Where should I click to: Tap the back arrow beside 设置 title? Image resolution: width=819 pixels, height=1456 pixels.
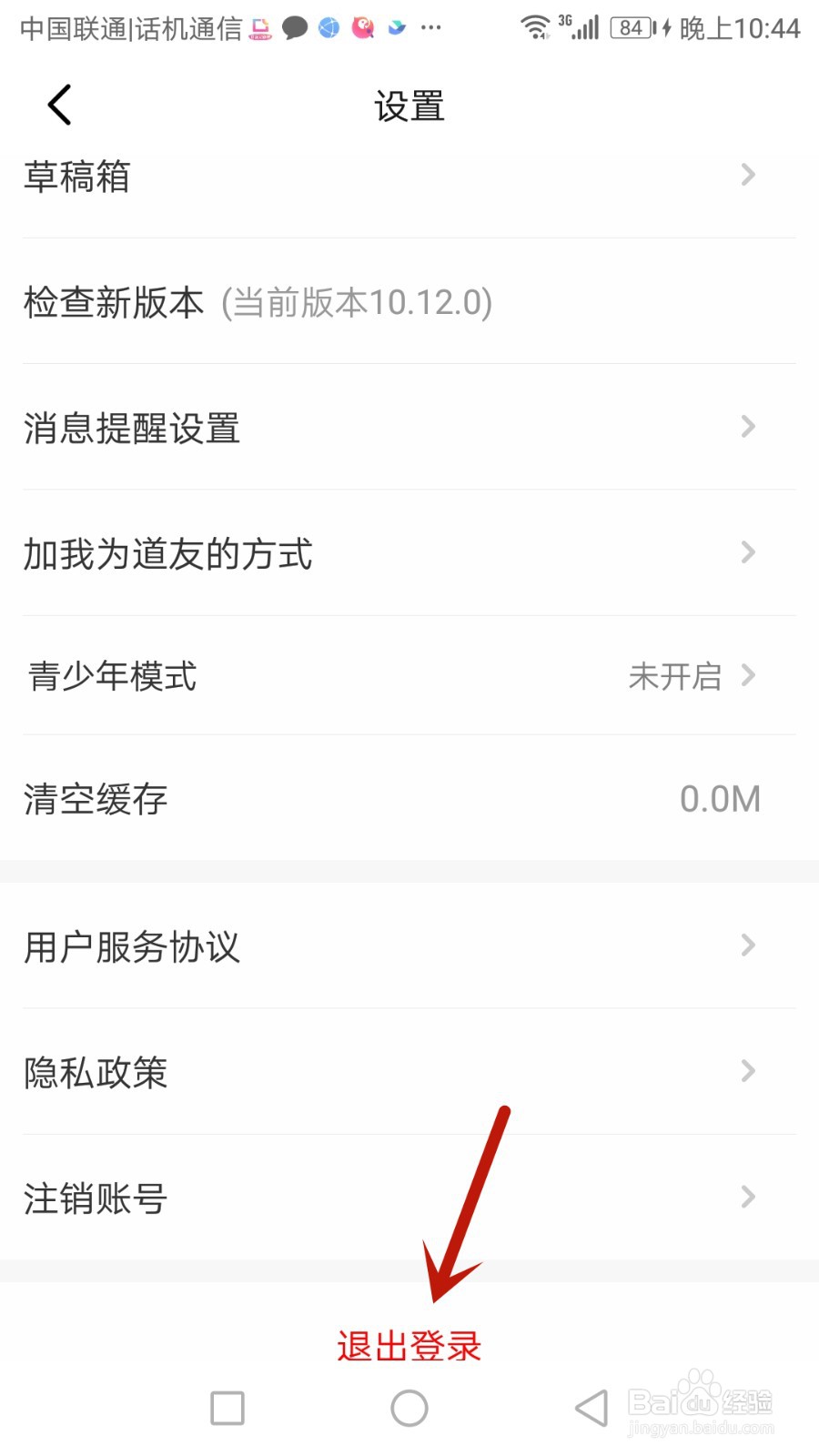tap(58, 104)
